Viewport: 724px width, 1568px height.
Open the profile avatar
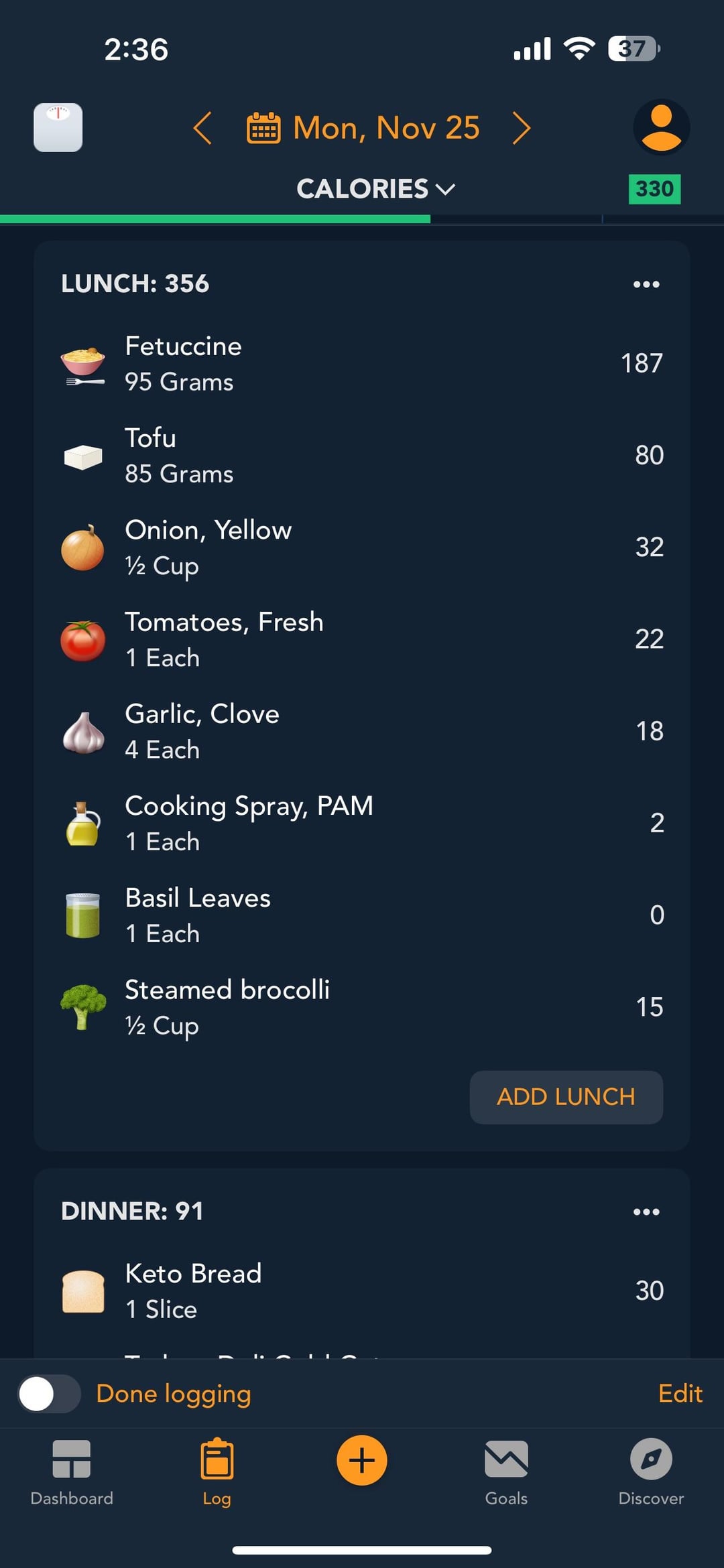[661, 127]
